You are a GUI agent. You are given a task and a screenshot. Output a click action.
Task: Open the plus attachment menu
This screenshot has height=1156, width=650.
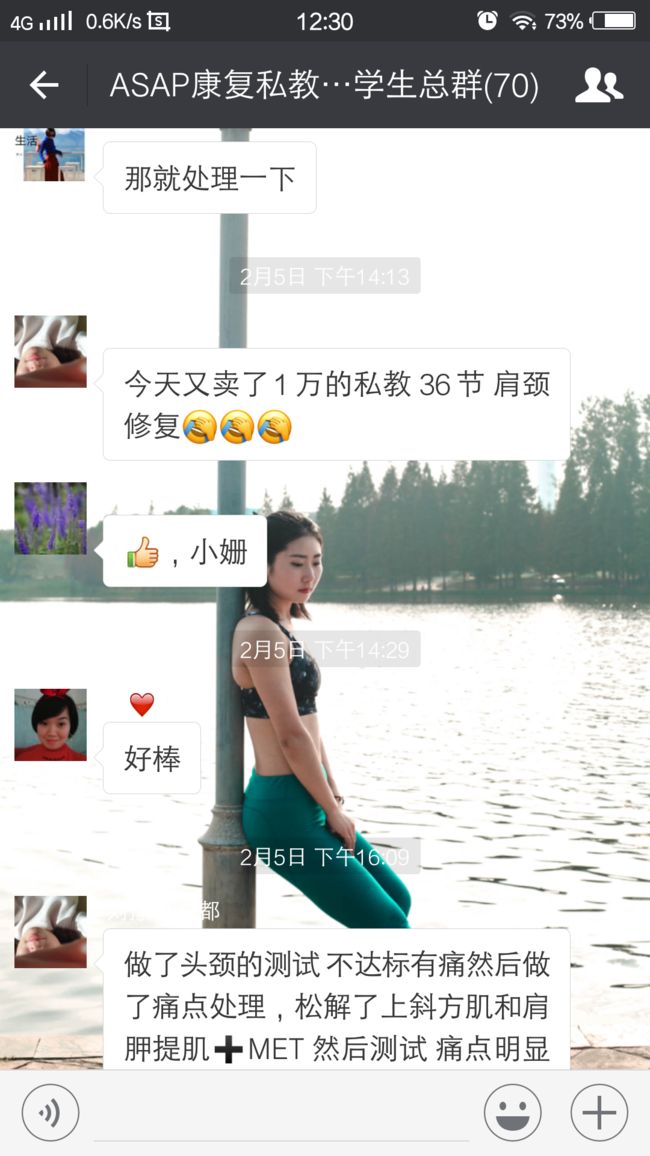click(599, 1113)
